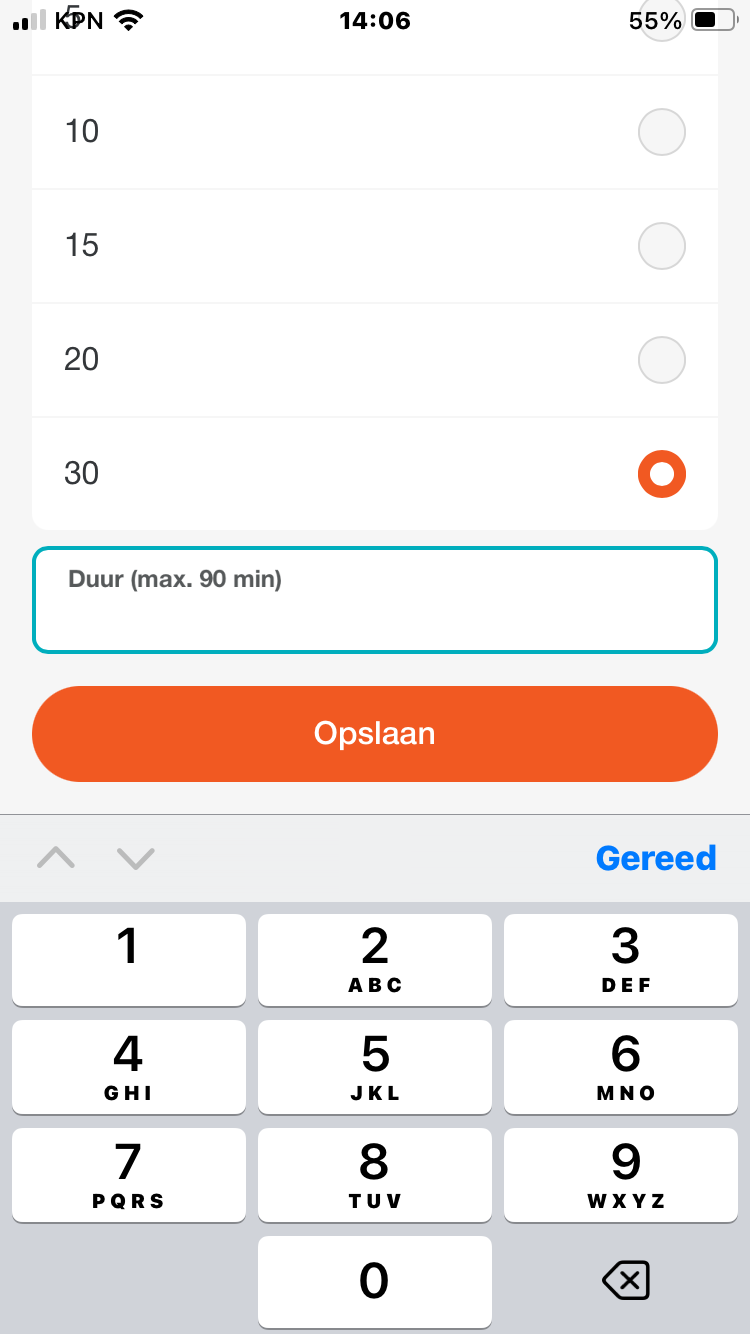The width and height of the screenshot is (750, 1334).
Task: Save with the Opslaan button
Action: click(375, 733)
